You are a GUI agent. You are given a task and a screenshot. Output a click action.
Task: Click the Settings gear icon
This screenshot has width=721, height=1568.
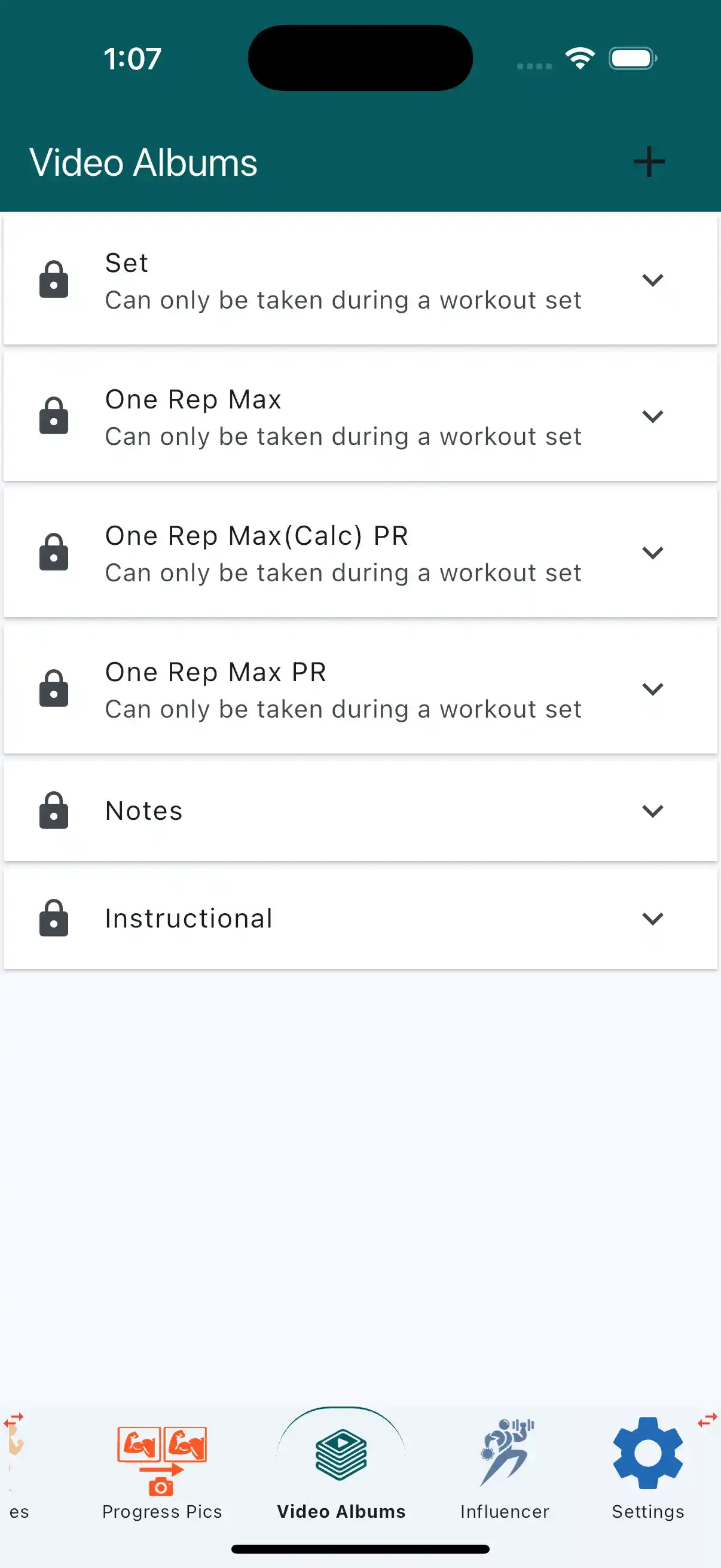coord(648,1455)
